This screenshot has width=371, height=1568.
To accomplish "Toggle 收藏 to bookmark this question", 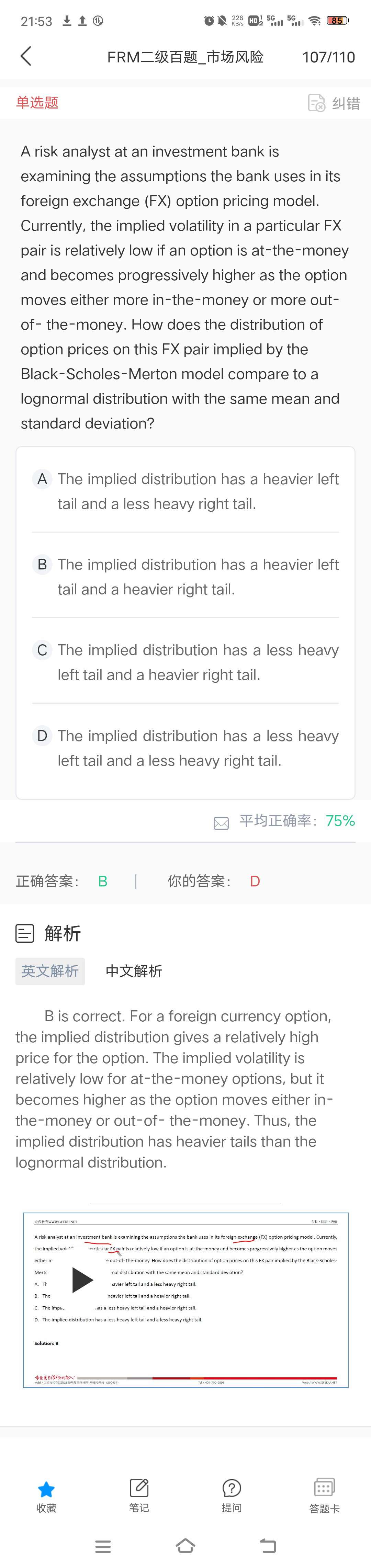I will click(x=46, y=1496).
